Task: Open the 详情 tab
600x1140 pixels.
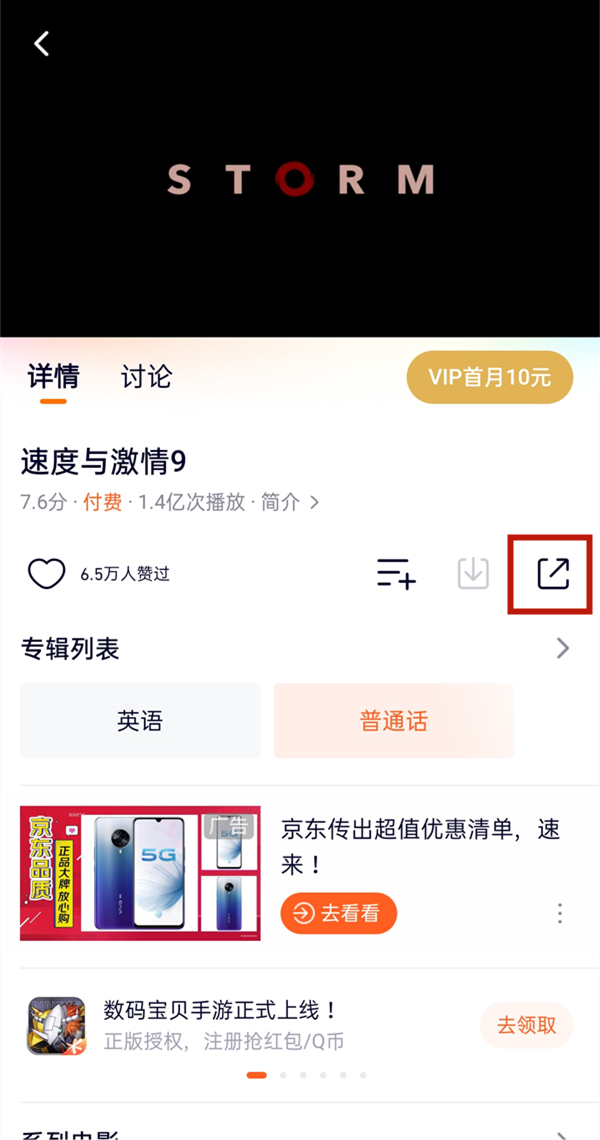Action: point(54,377)
